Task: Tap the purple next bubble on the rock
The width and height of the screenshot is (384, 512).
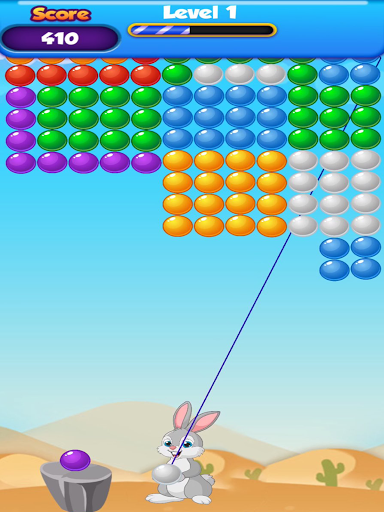Action: [x=75, y=460]
